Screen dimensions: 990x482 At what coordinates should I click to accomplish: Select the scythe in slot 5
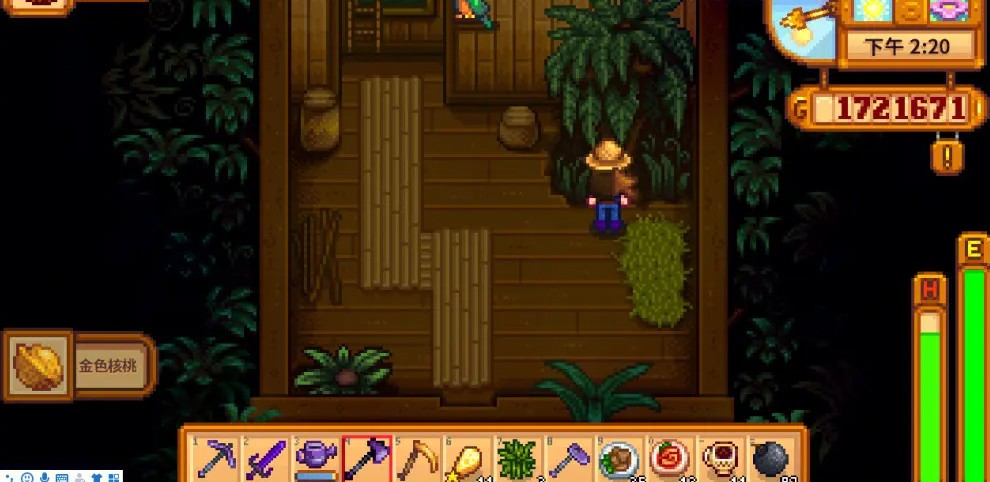(418, 460)
